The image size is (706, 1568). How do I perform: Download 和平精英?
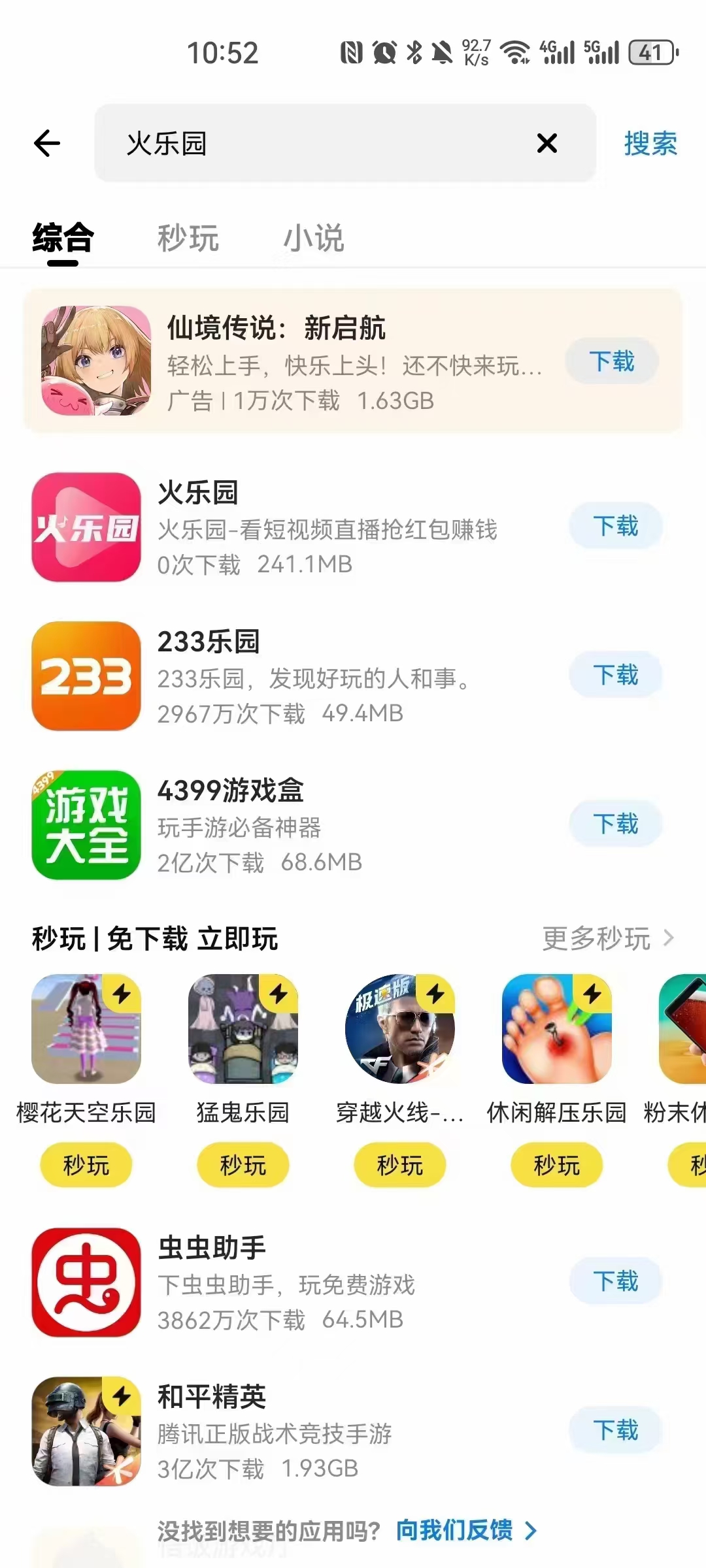click(x=615, y=1430)
